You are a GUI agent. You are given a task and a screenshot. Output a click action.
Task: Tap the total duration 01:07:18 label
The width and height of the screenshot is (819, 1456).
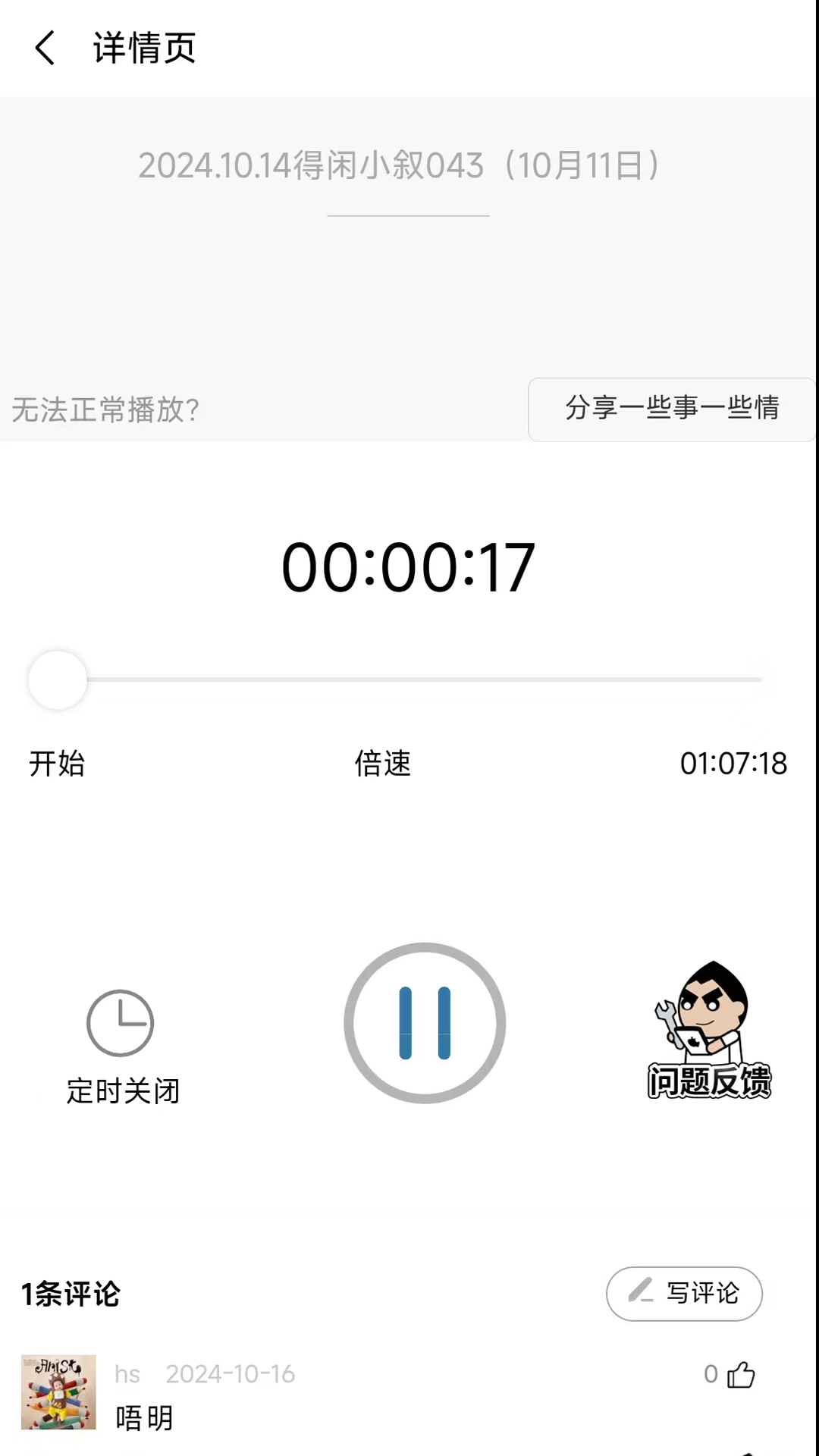tap(733, 764)
